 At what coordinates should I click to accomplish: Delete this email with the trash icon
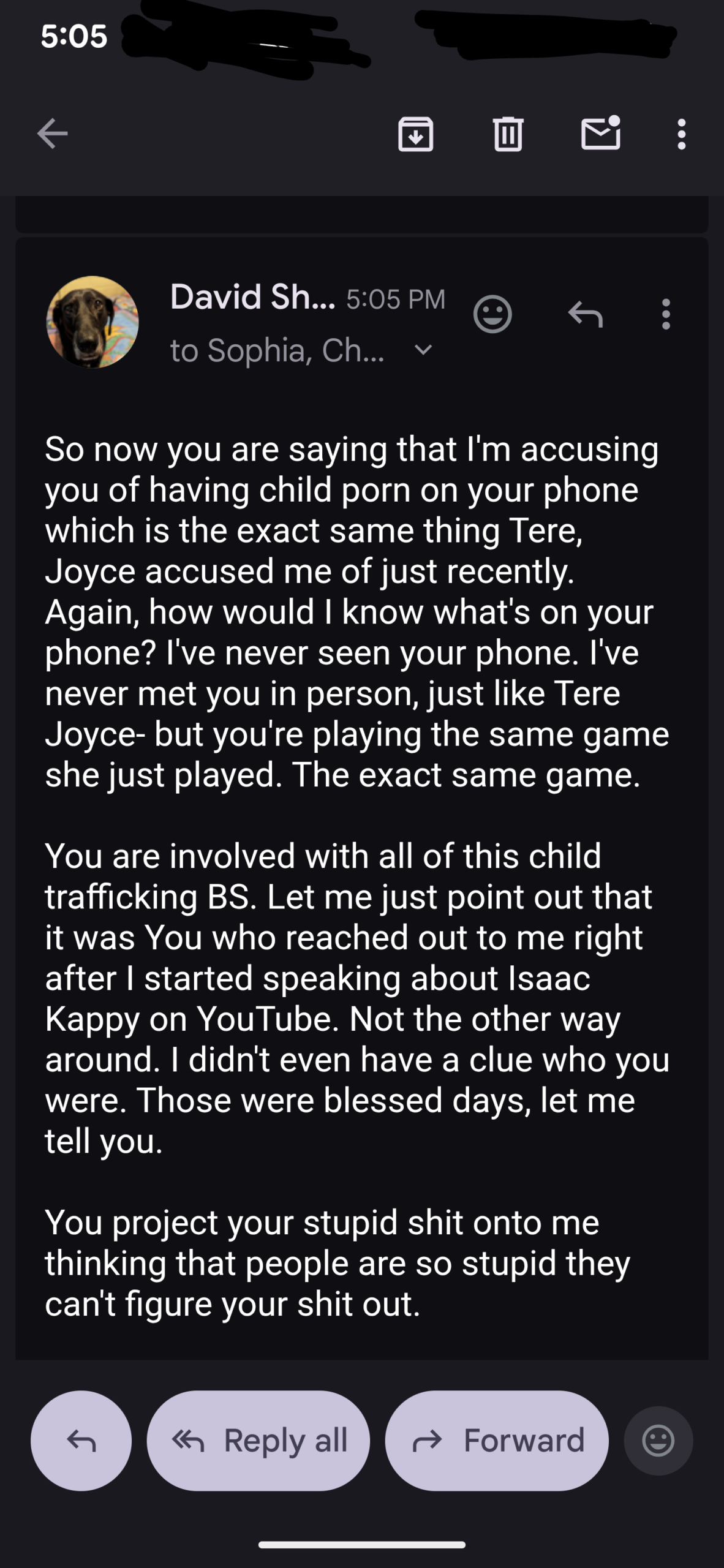pyautogui.click(x=508, y=134)
